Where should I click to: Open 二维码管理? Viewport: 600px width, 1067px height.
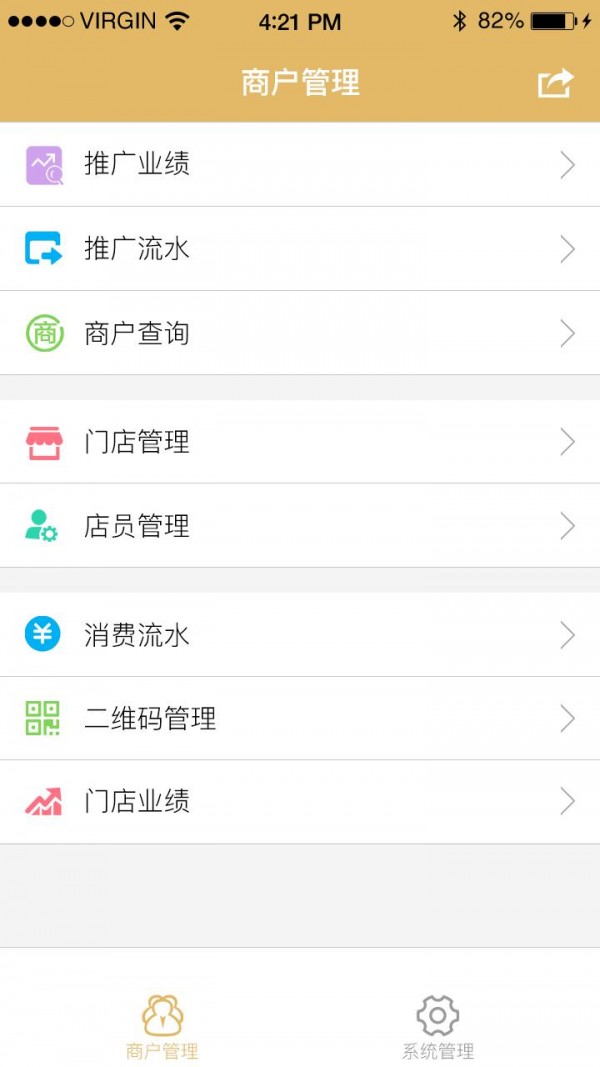pyautogui.click(x=300, y=718)
